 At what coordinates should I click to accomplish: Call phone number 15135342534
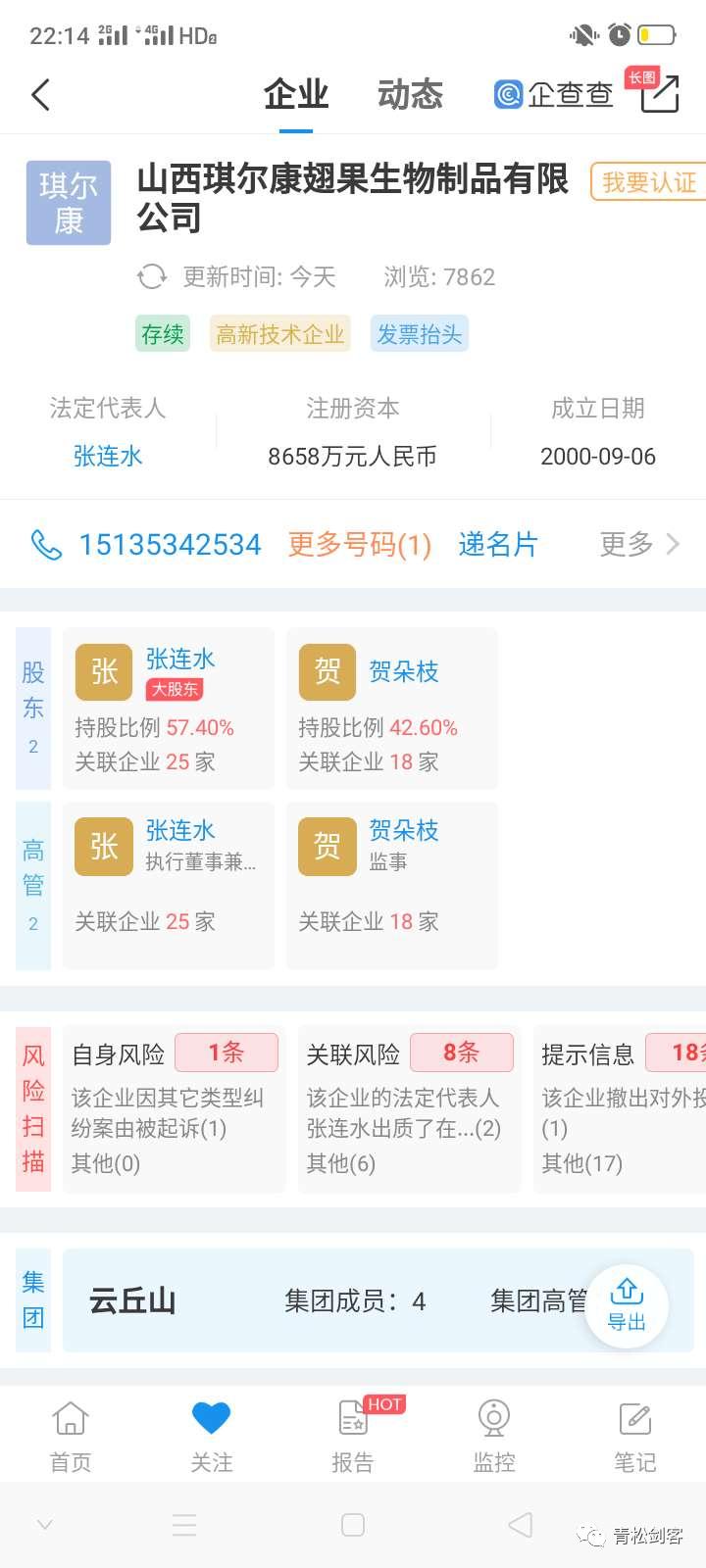coord(169,545)
